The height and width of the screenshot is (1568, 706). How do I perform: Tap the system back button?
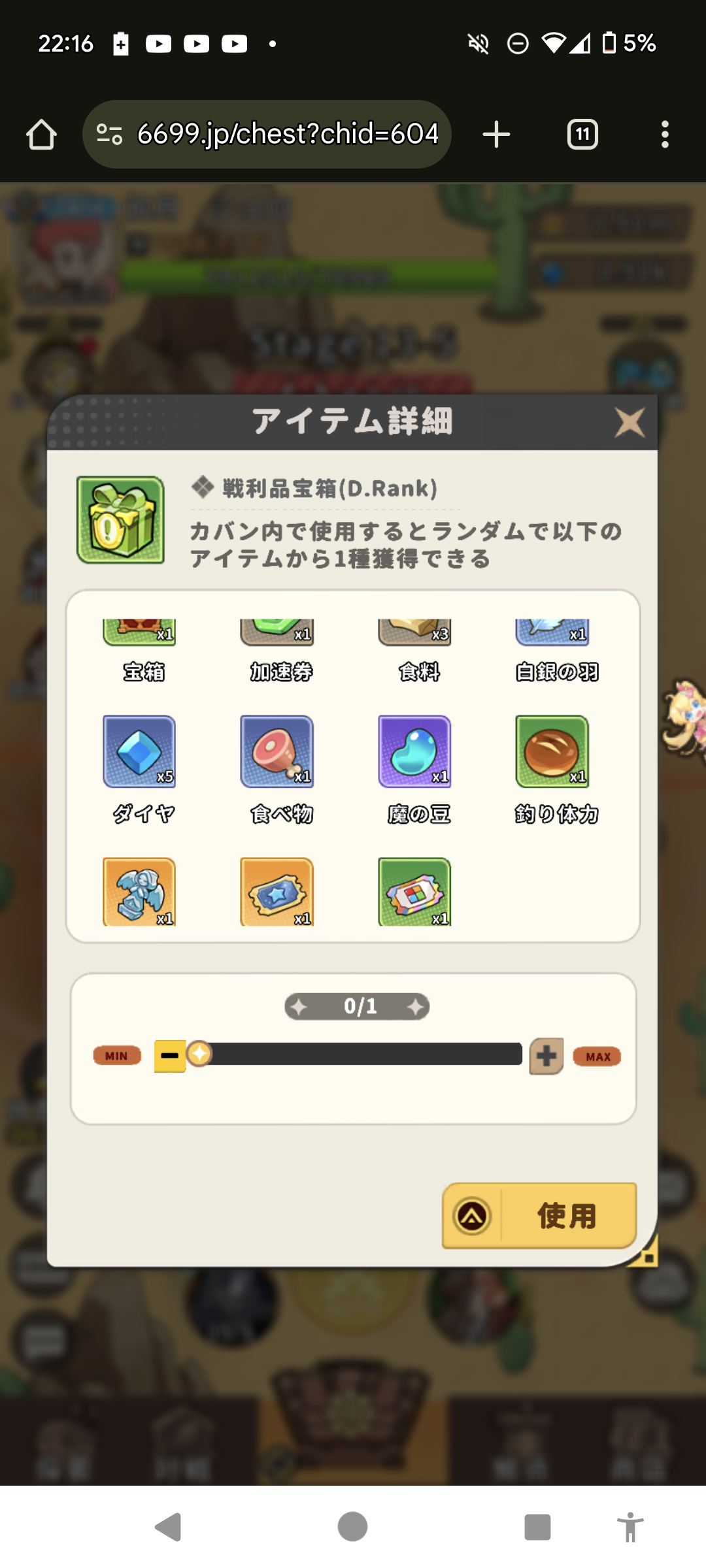point(169,1527)
